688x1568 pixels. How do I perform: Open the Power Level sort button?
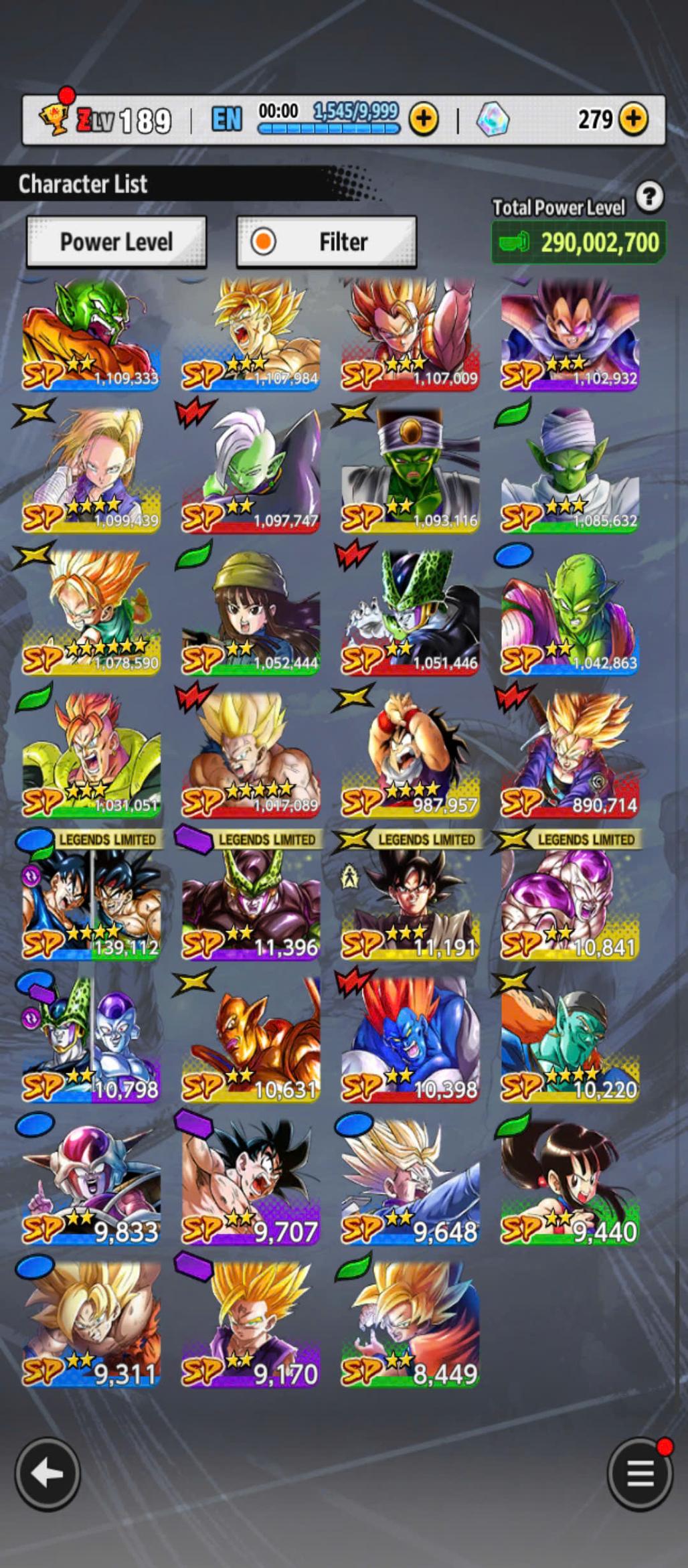(116, 242)
